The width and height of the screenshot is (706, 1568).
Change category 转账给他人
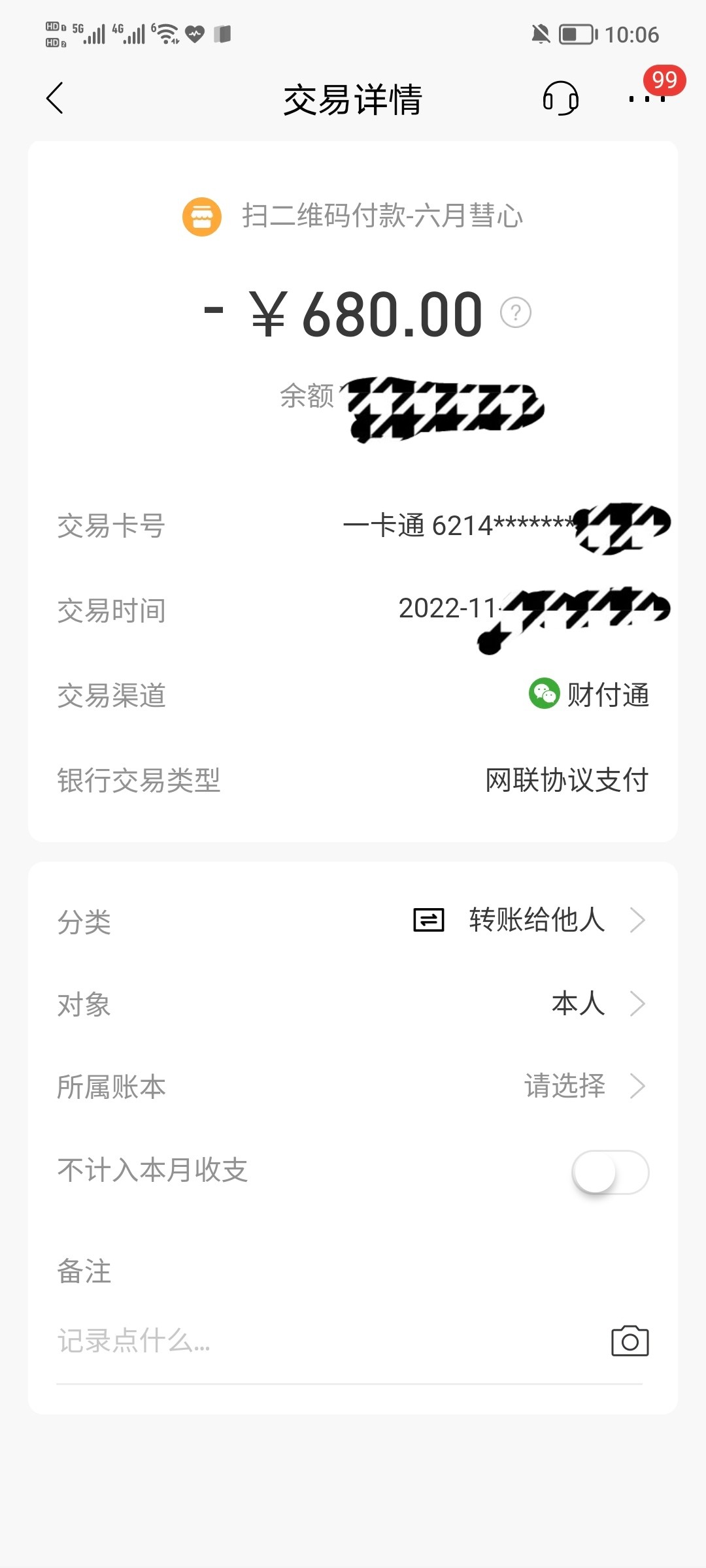pos(536,920)
